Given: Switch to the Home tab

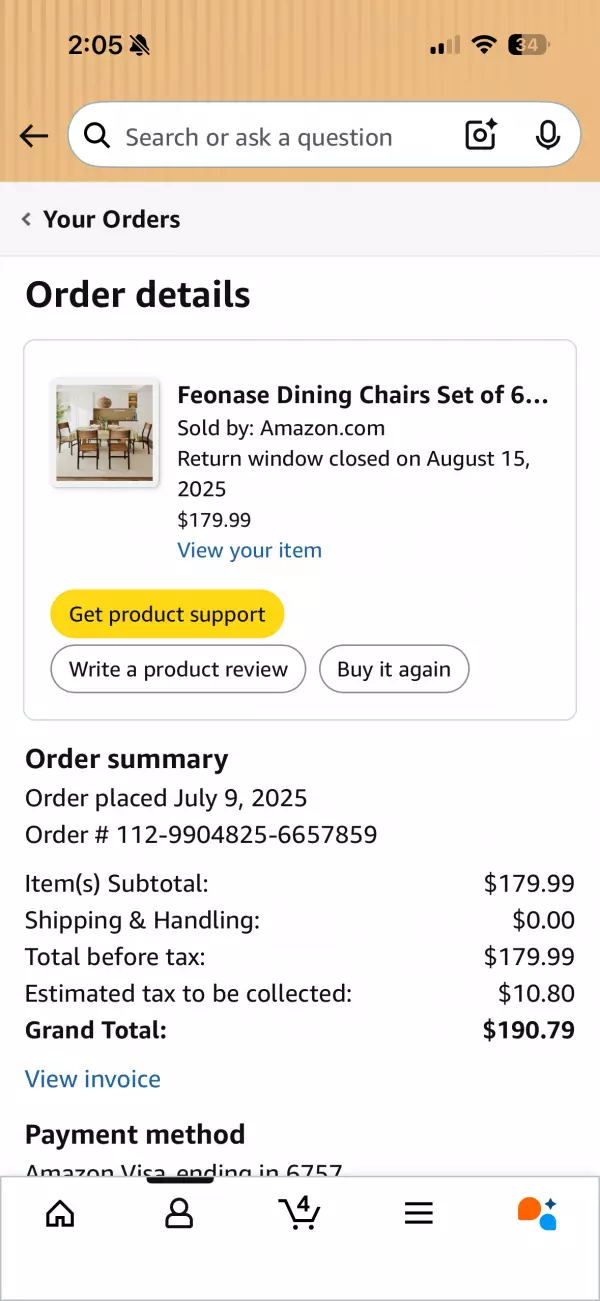Looking at the screenshot, I should pos(61,1213).
